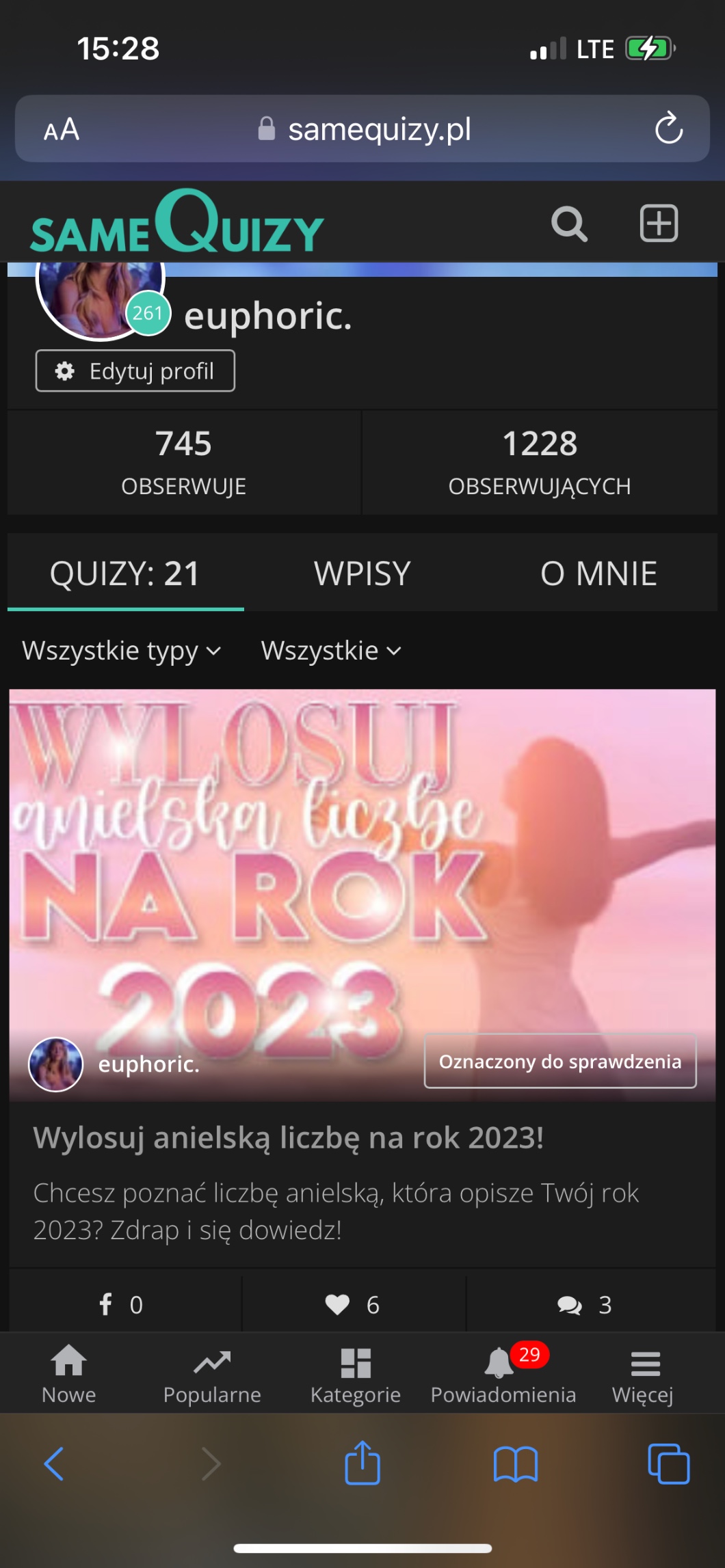Open the 745 Obserwuje list
Image resolution: width=725 pixels, height=1568 pixels.
tap(183, 462)
